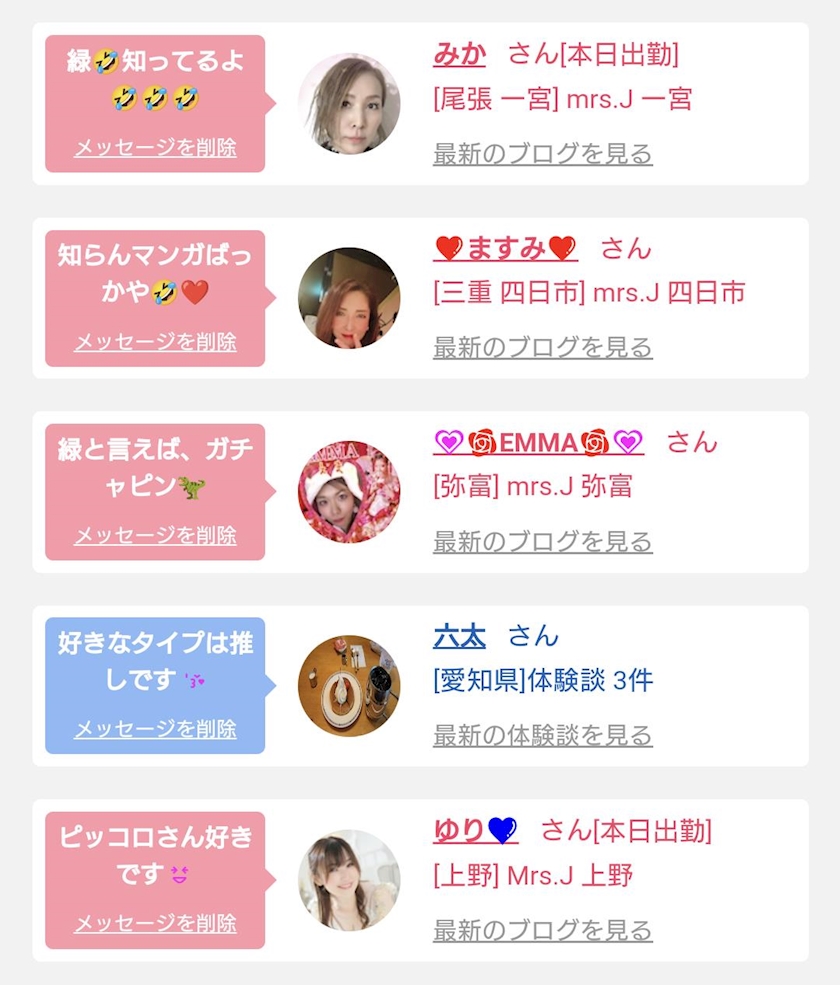
Task: Open みか's profile name link
Action: pos(459,55)
